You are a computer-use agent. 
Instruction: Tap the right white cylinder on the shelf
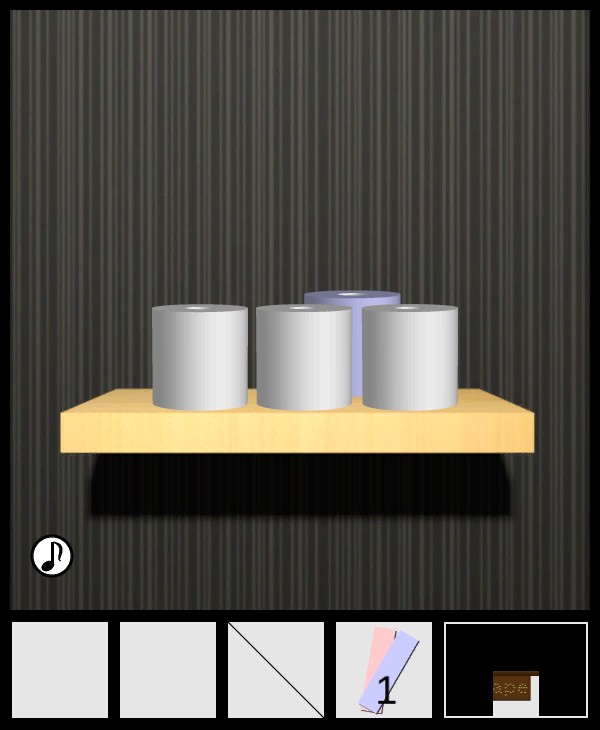pyautogui.click(x=410, y=358)
